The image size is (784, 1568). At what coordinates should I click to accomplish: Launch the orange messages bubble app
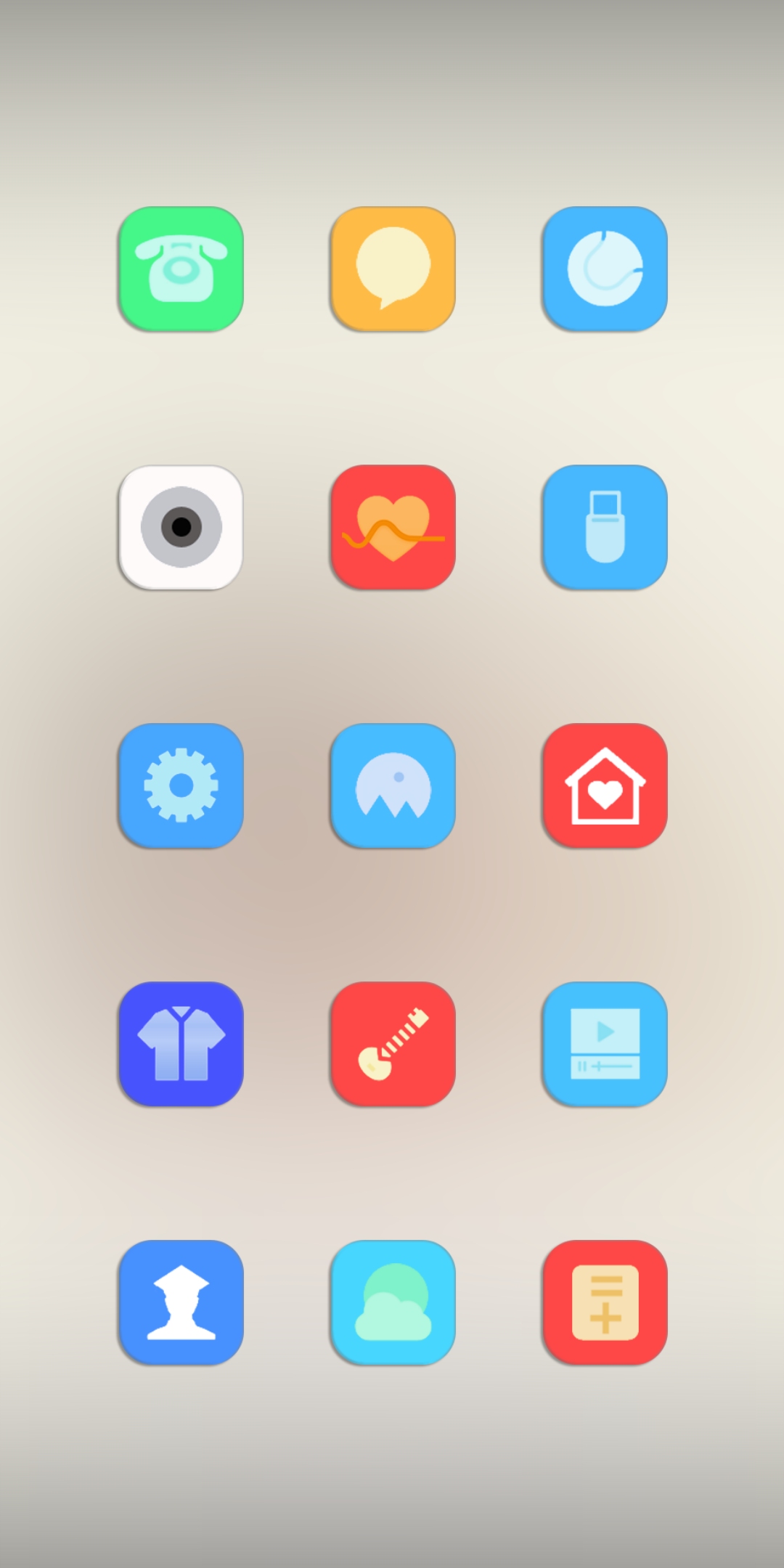393,269
